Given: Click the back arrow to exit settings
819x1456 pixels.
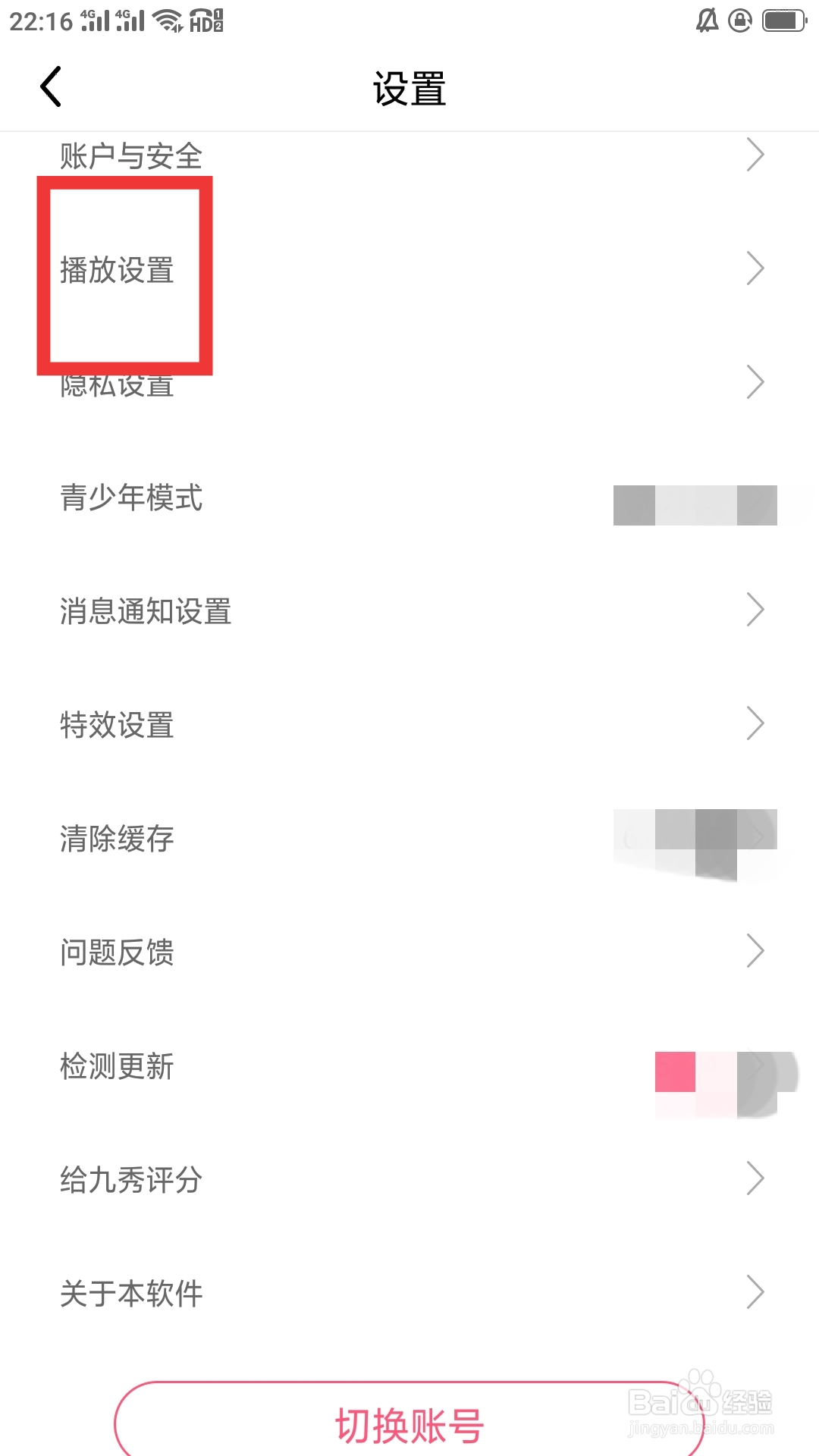Looking at the screenshot, I should click(51, 86).
